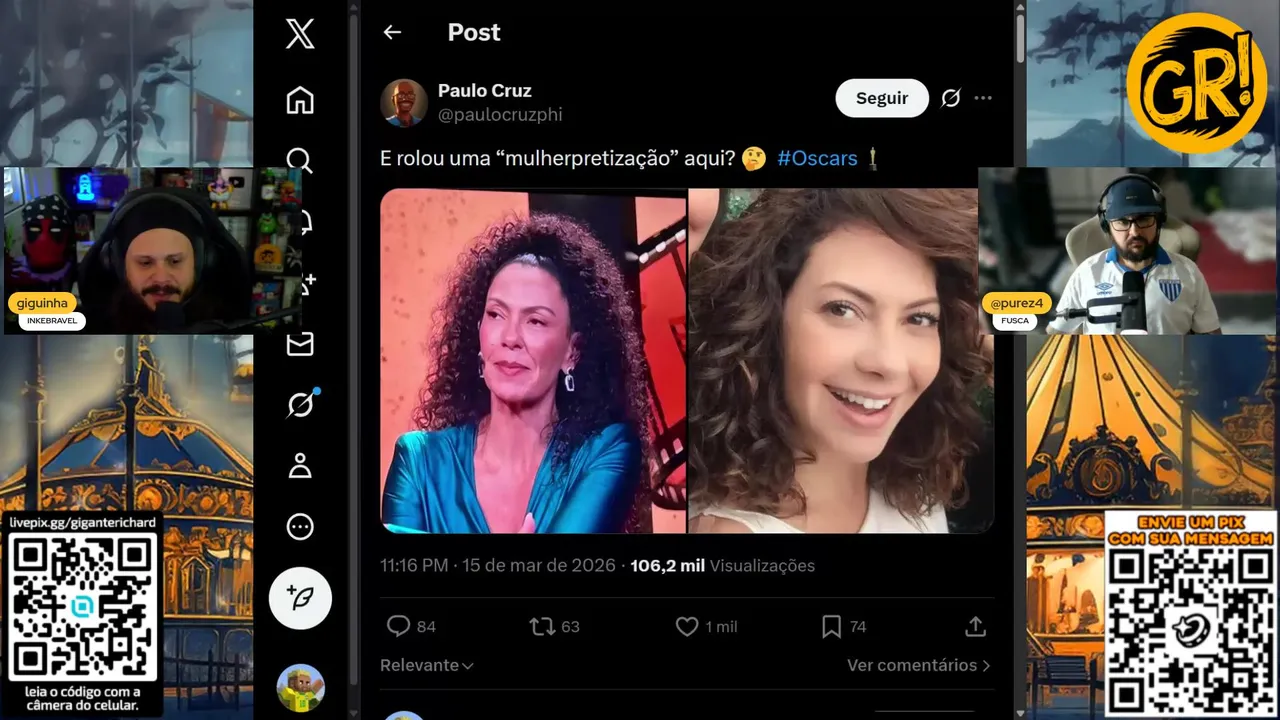The height and width of the screenshot is (720, 1280).
Task: Compose a new post with the feather button
Action: tap(300, 598)
